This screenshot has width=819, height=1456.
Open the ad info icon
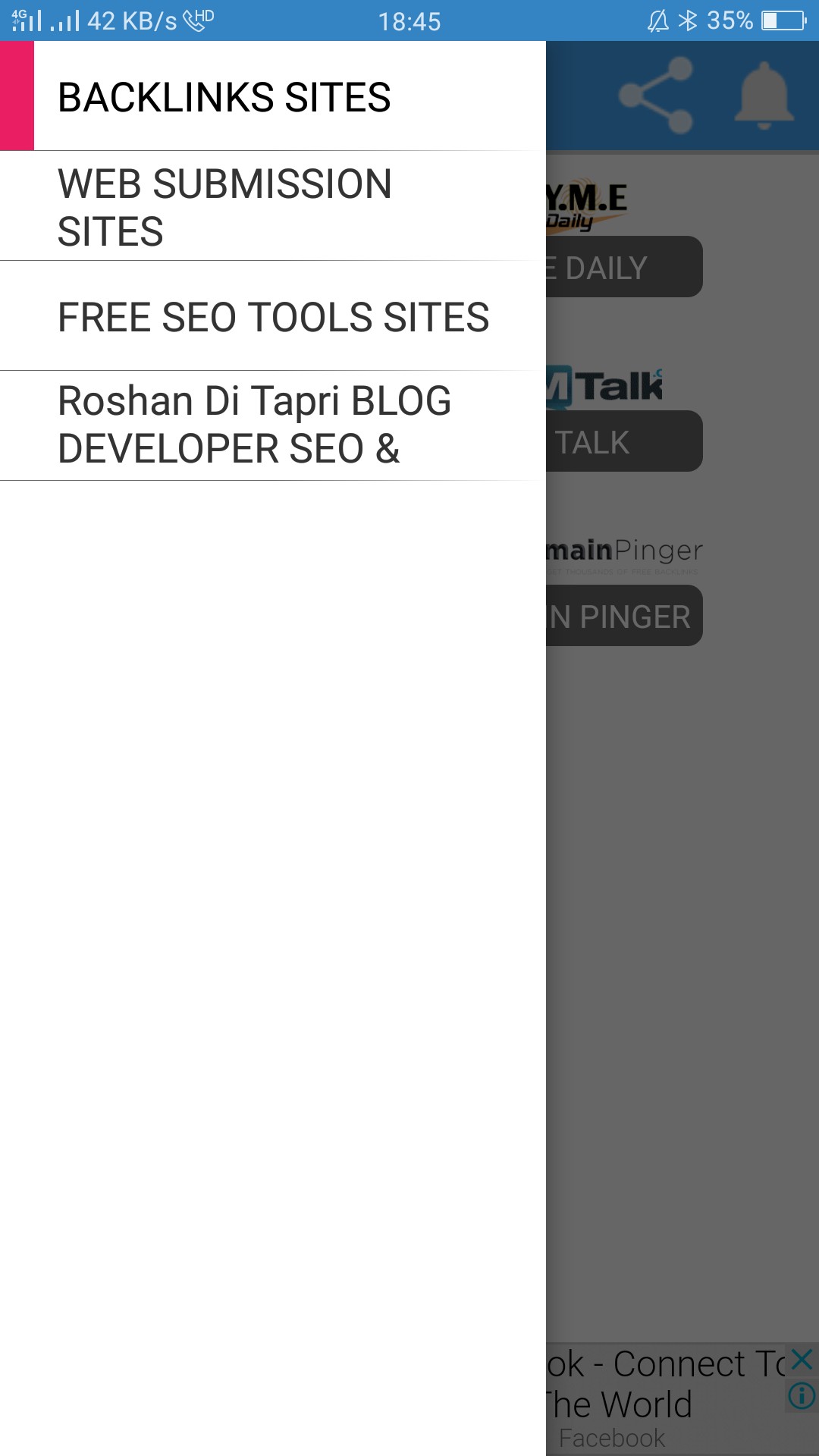(x=802, y=1395)
